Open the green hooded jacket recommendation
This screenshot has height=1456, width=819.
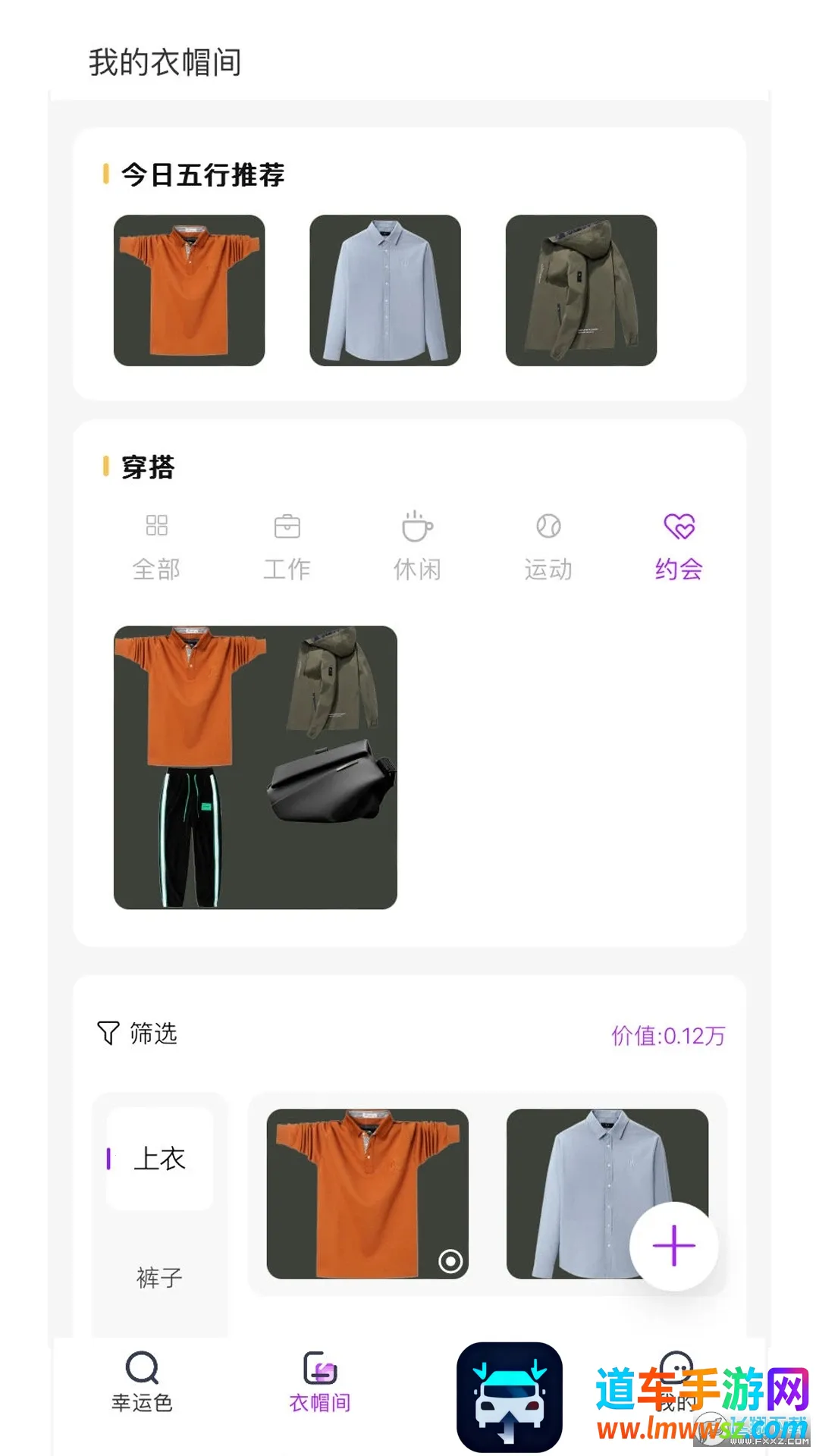point(581,290)
